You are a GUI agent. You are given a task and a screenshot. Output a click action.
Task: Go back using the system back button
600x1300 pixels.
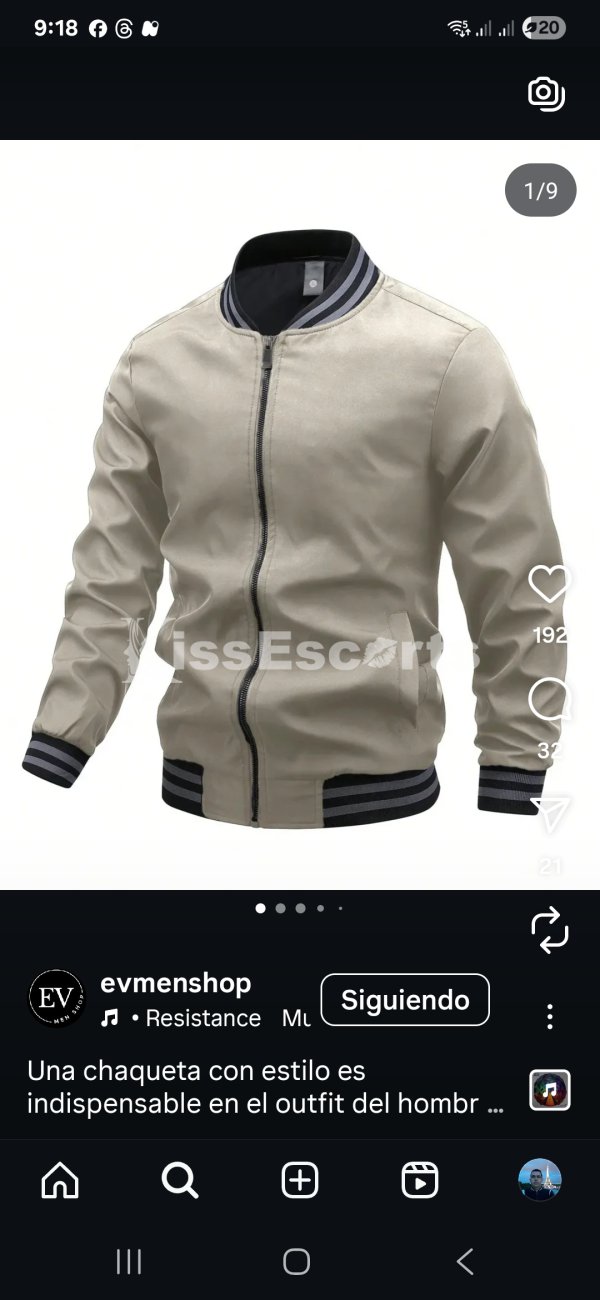(x=465, y=1262)
